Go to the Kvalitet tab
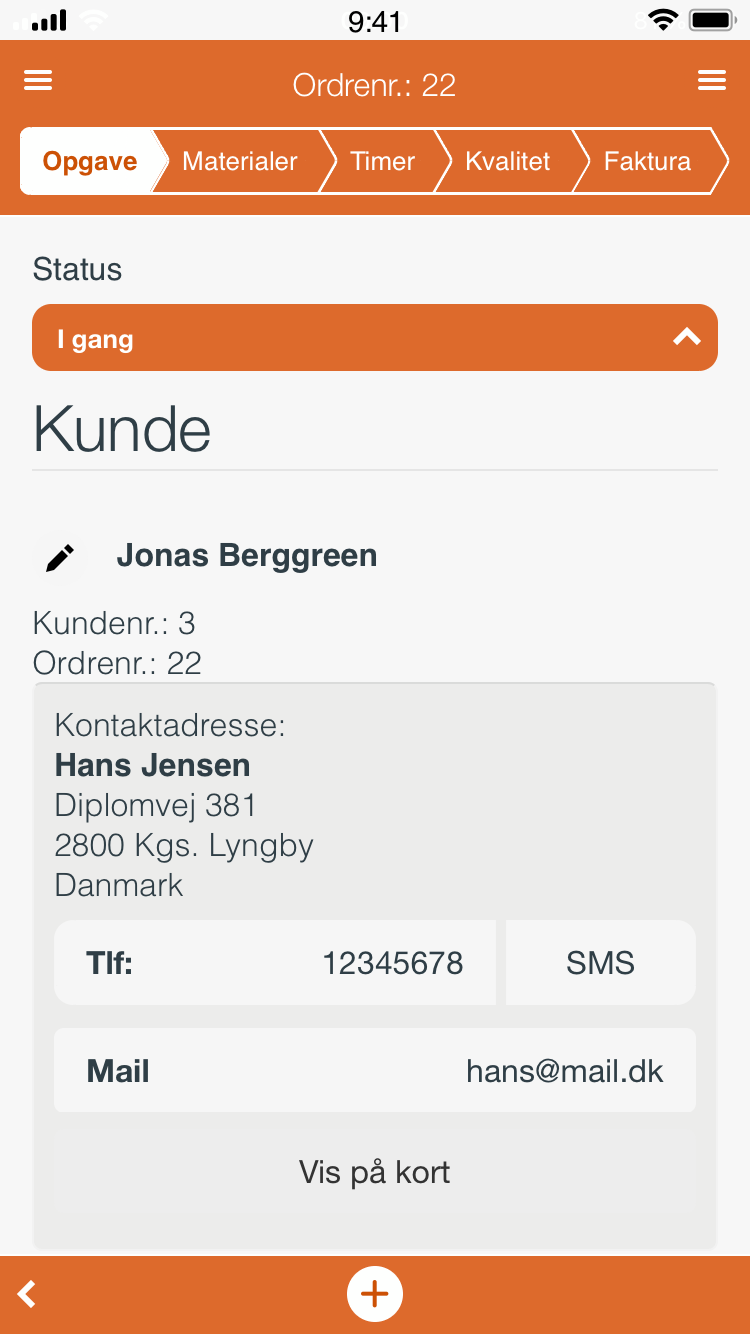This screenshot has width=750, height=1334. click(508, 161)
